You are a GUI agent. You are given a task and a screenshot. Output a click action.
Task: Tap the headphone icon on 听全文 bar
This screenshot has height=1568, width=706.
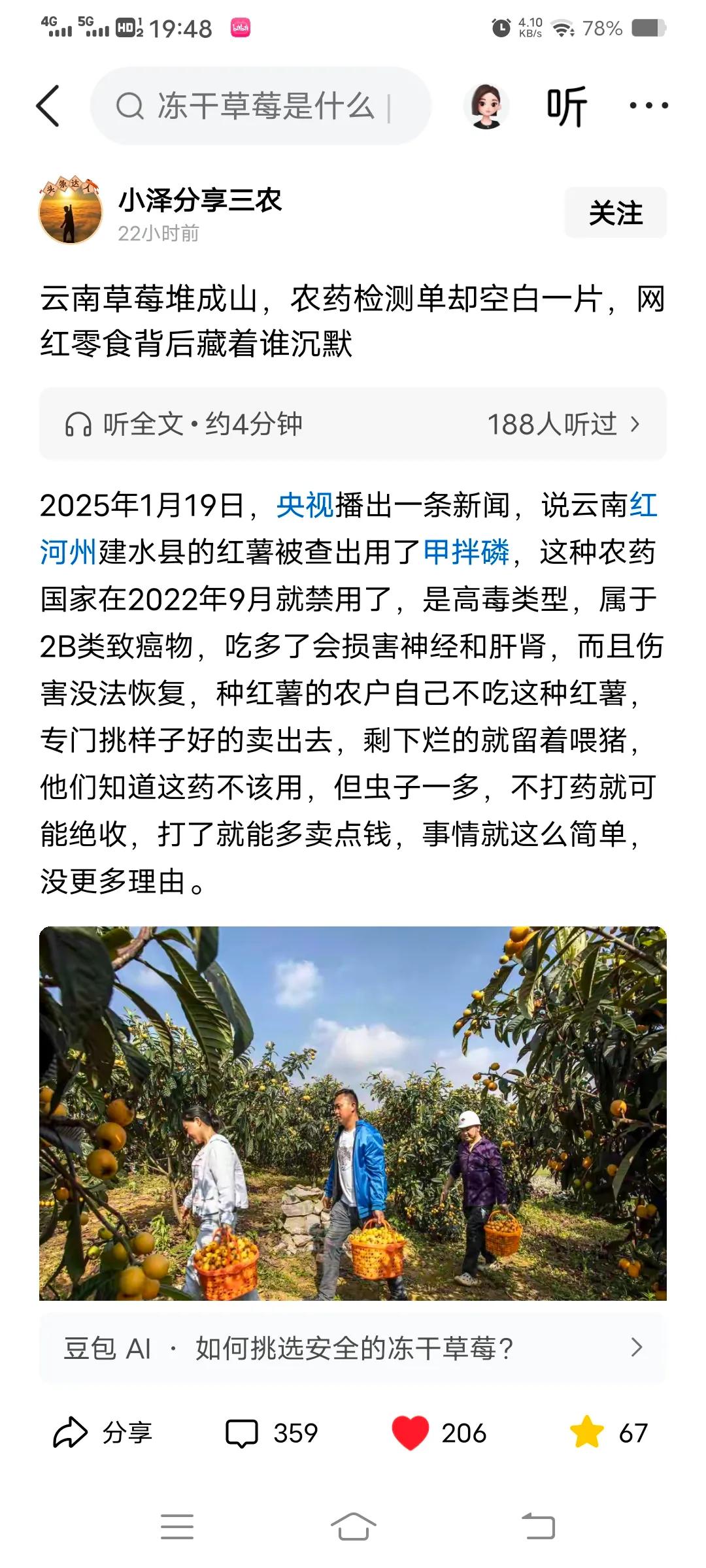78,423
